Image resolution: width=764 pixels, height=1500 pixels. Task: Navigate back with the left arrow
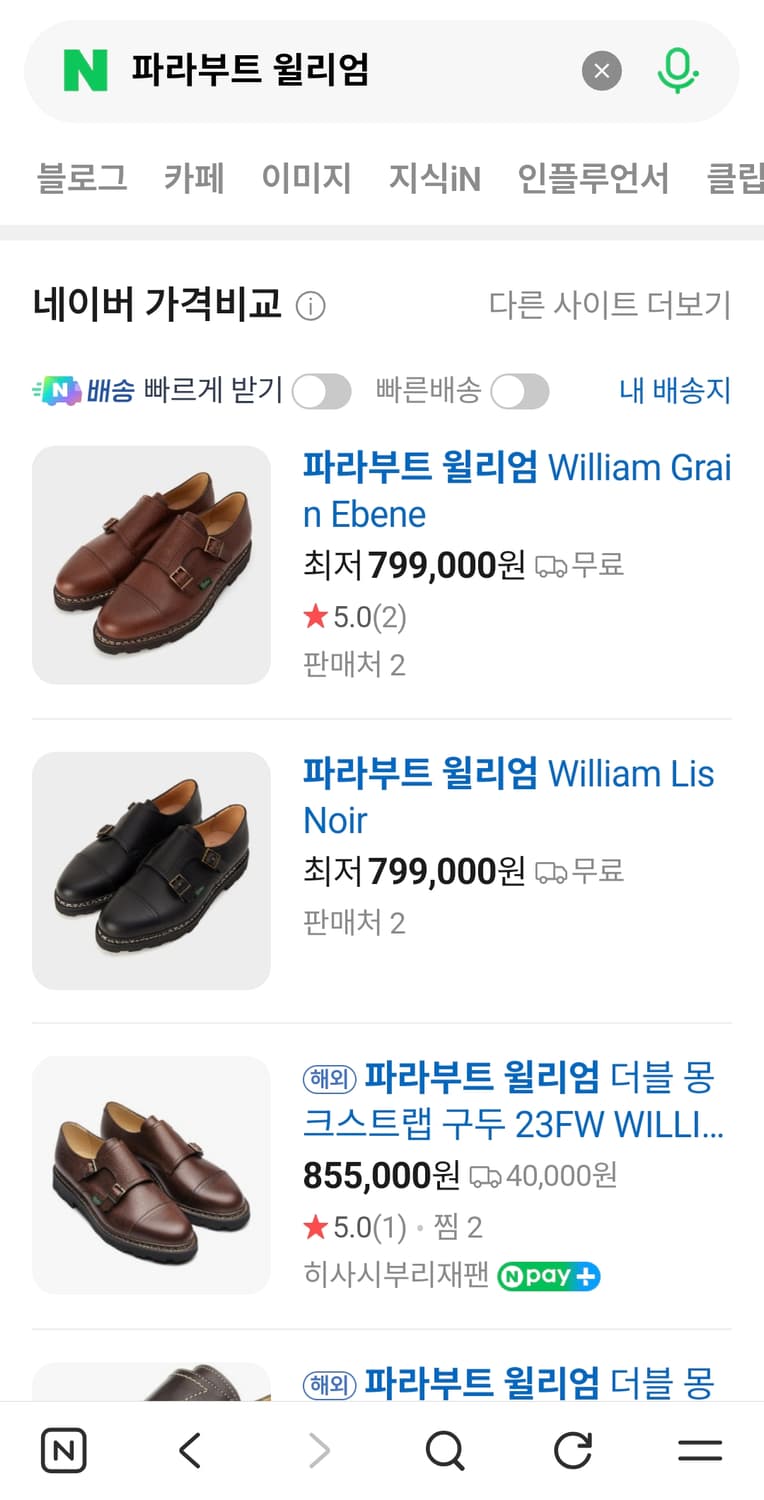tap(190, 1449)
